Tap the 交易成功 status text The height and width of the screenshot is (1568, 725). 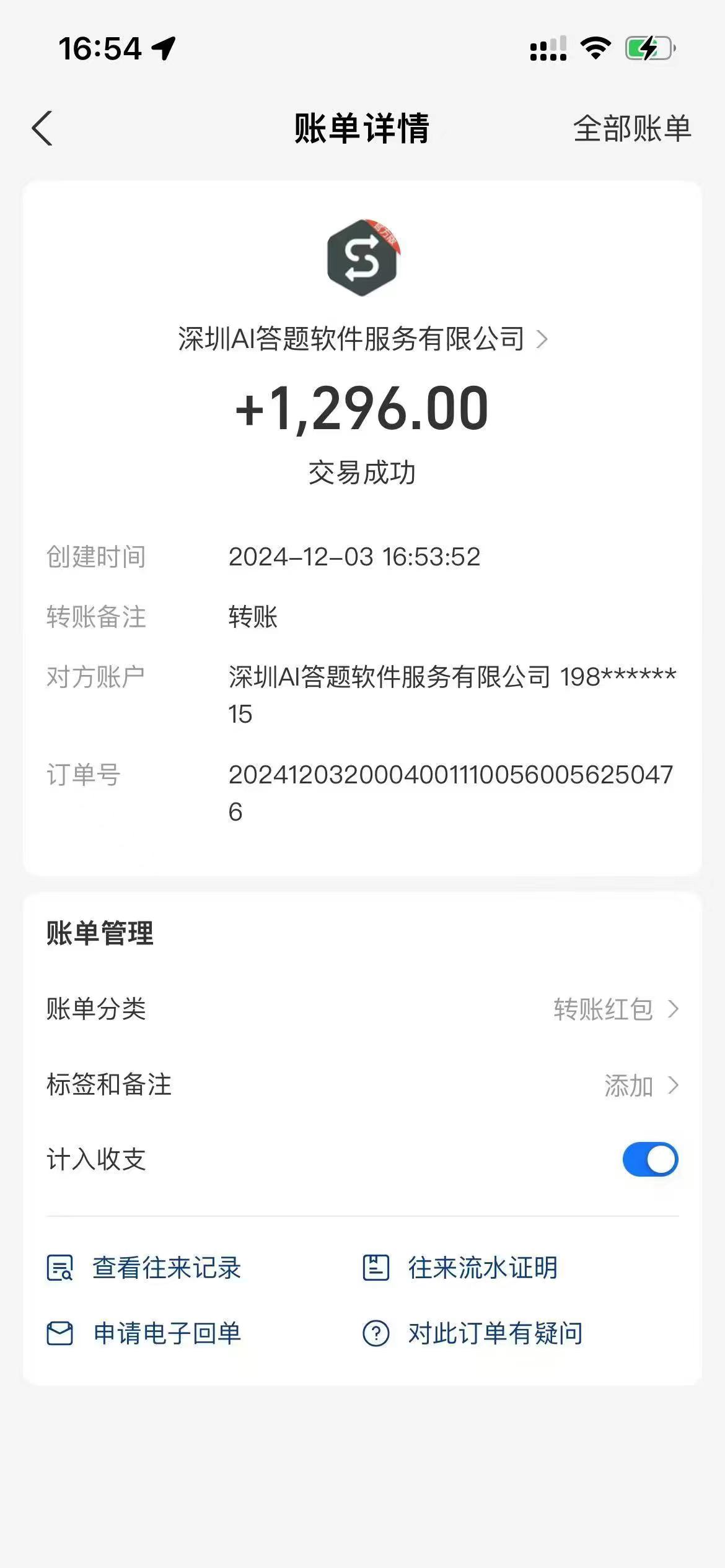click(x=362, y=472)
